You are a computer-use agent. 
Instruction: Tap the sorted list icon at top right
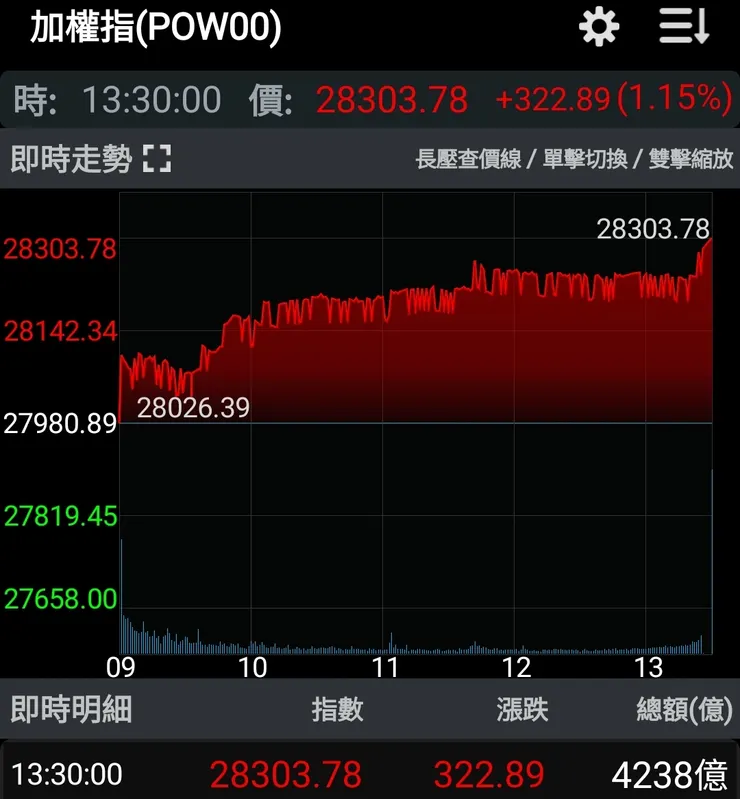click(x=681, y=27)
